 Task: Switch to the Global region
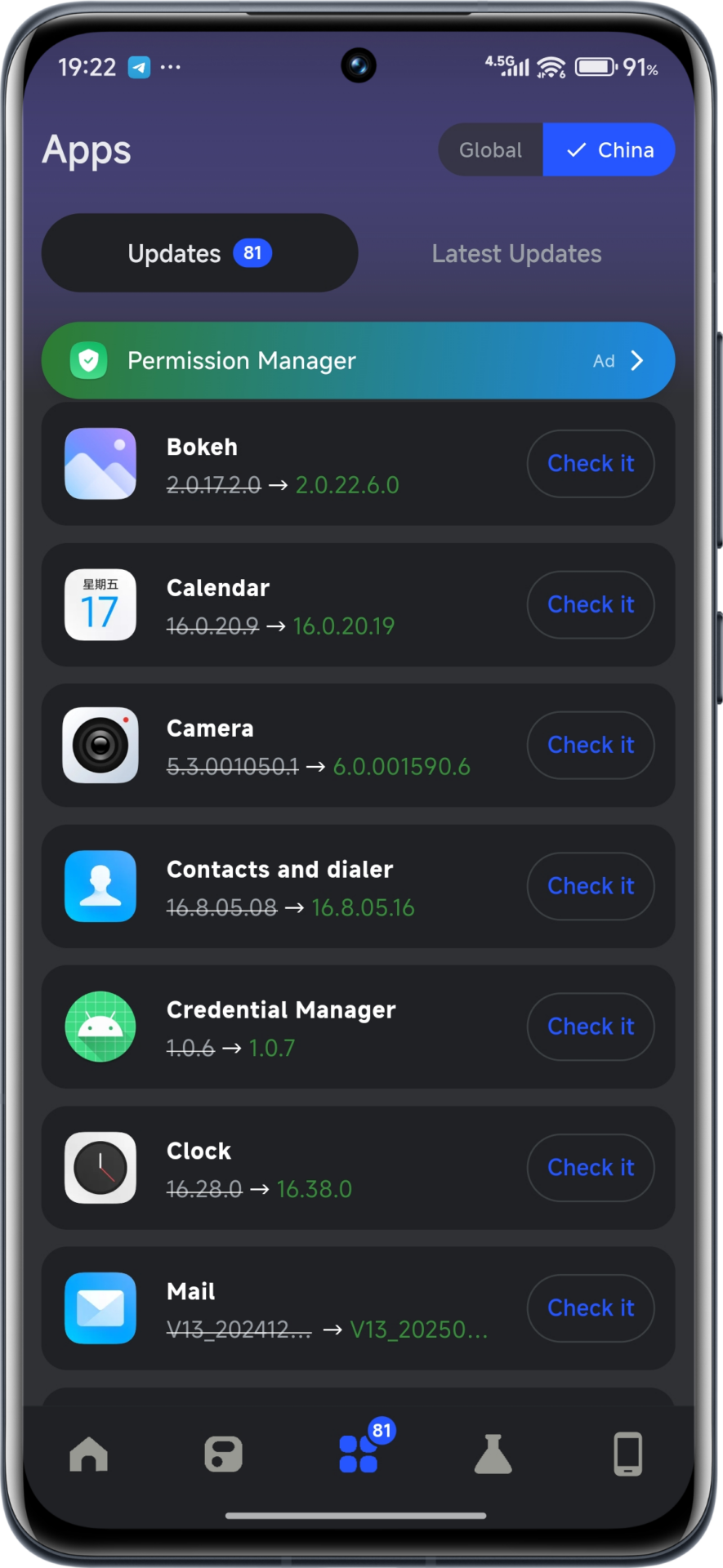pyautogui.click(x=490, y=150)
